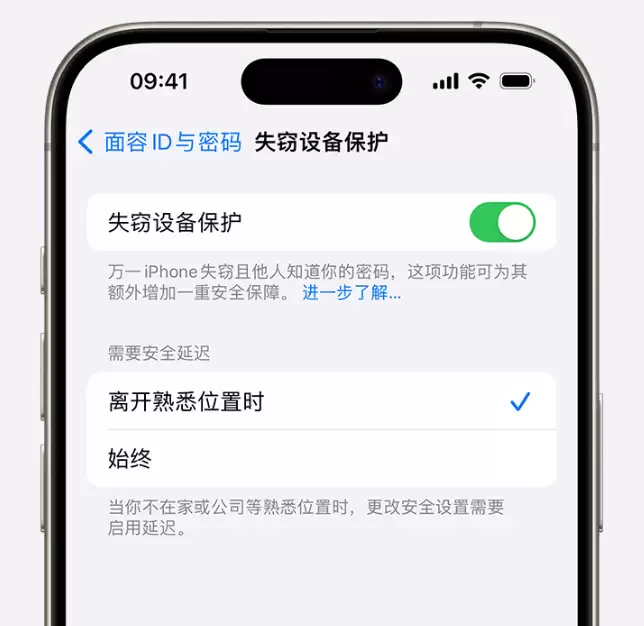
Task: Open the 进一步了解 link
Action: pos(351,293)
